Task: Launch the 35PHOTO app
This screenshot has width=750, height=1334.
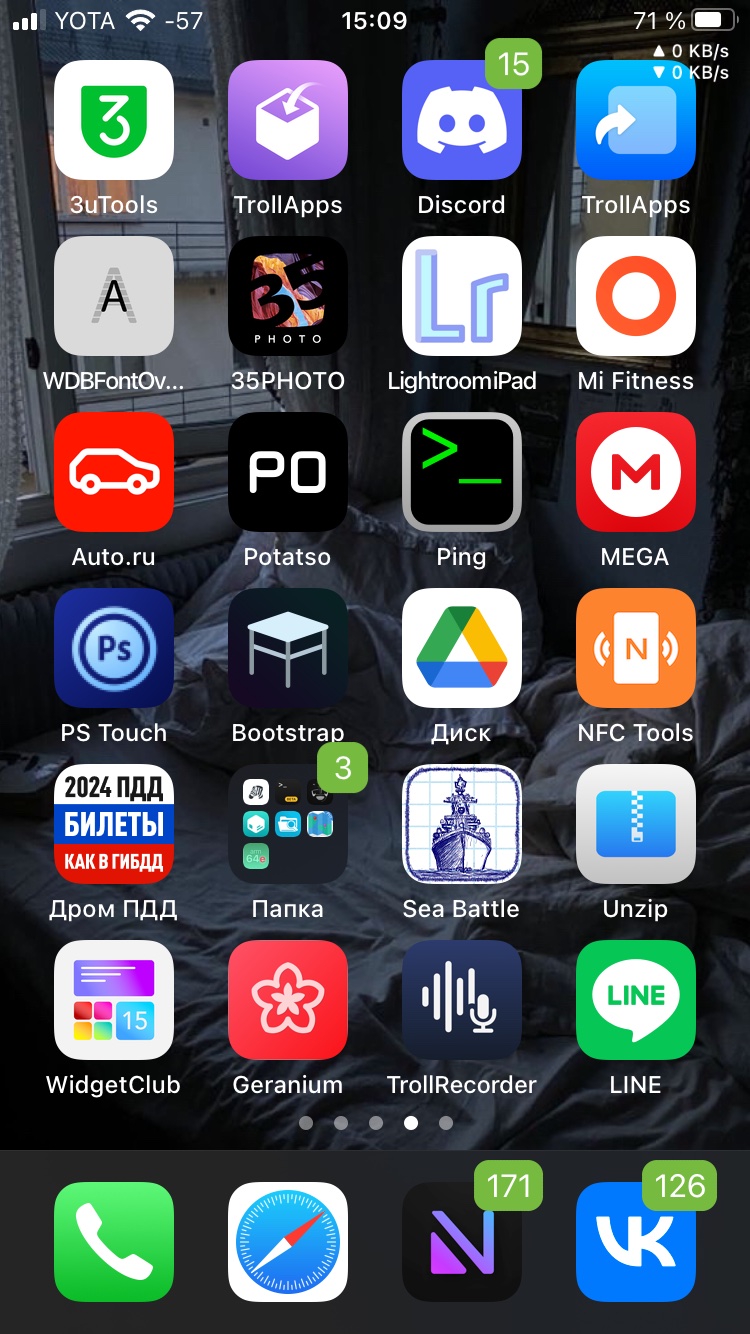Action: [288, 296]
